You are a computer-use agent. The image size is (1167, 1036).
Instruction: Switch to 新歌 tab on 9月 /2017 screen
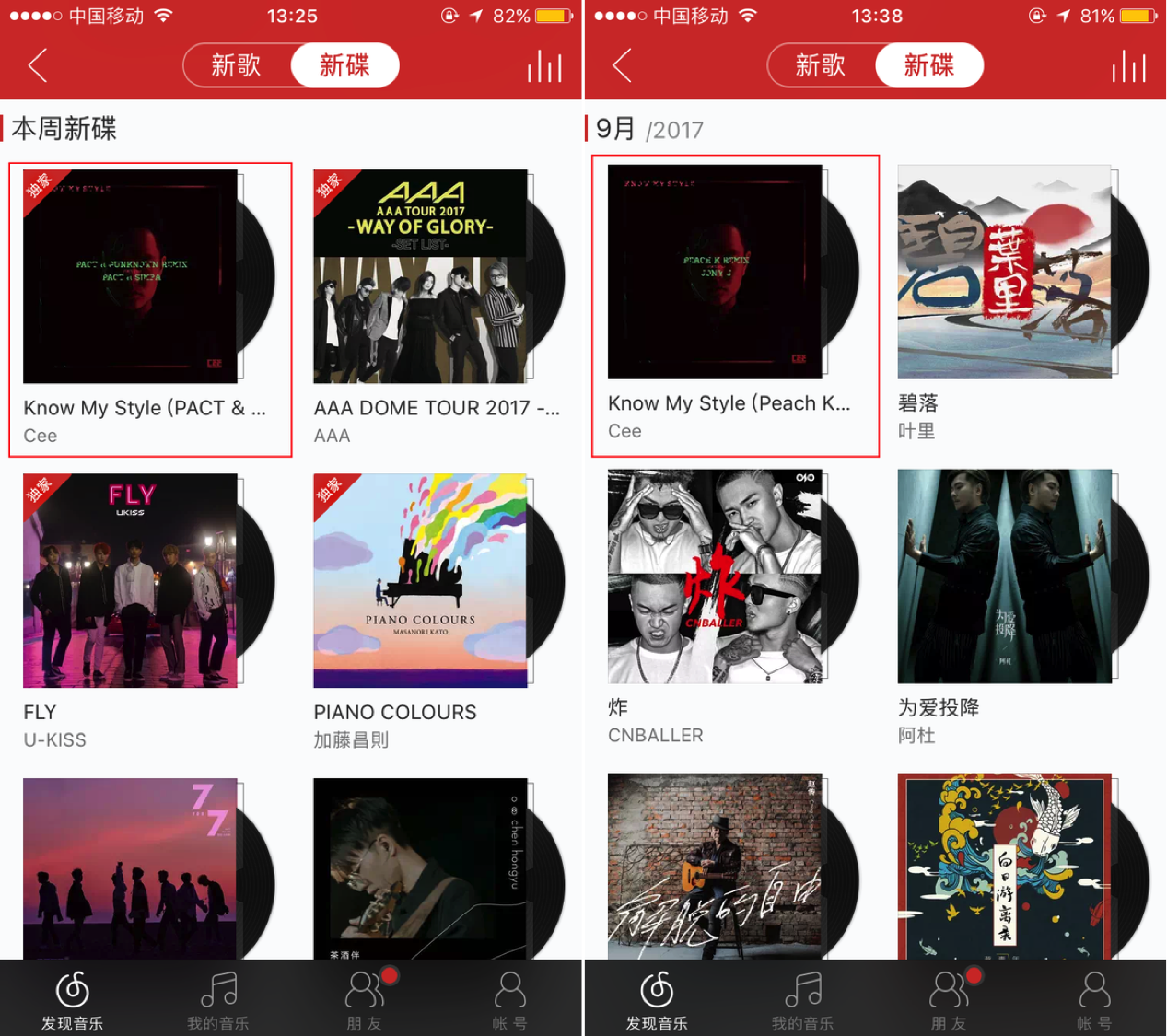coord(821,65)
